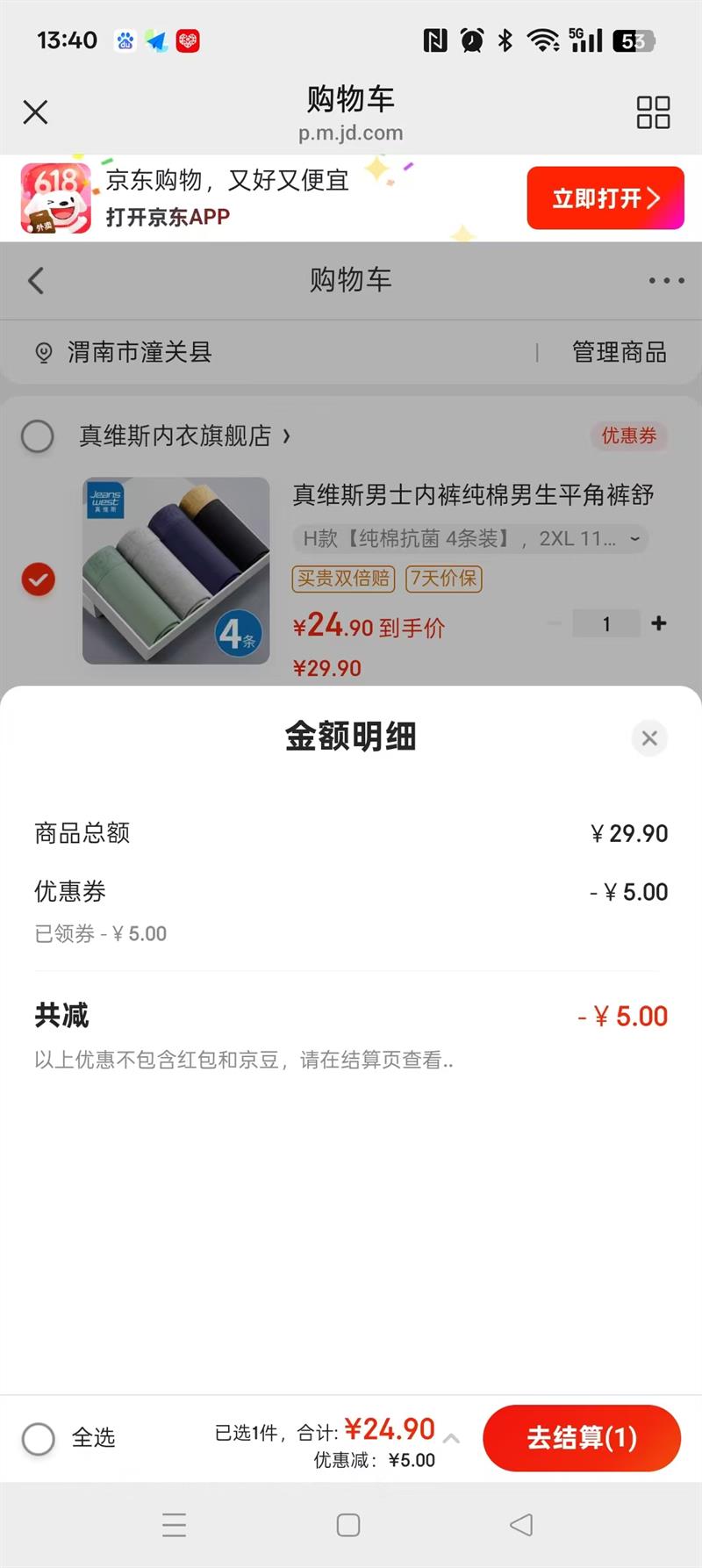Open the grid layout icon top right
The width and height of the screenshot is (702, 1568).
coord(653,112)
